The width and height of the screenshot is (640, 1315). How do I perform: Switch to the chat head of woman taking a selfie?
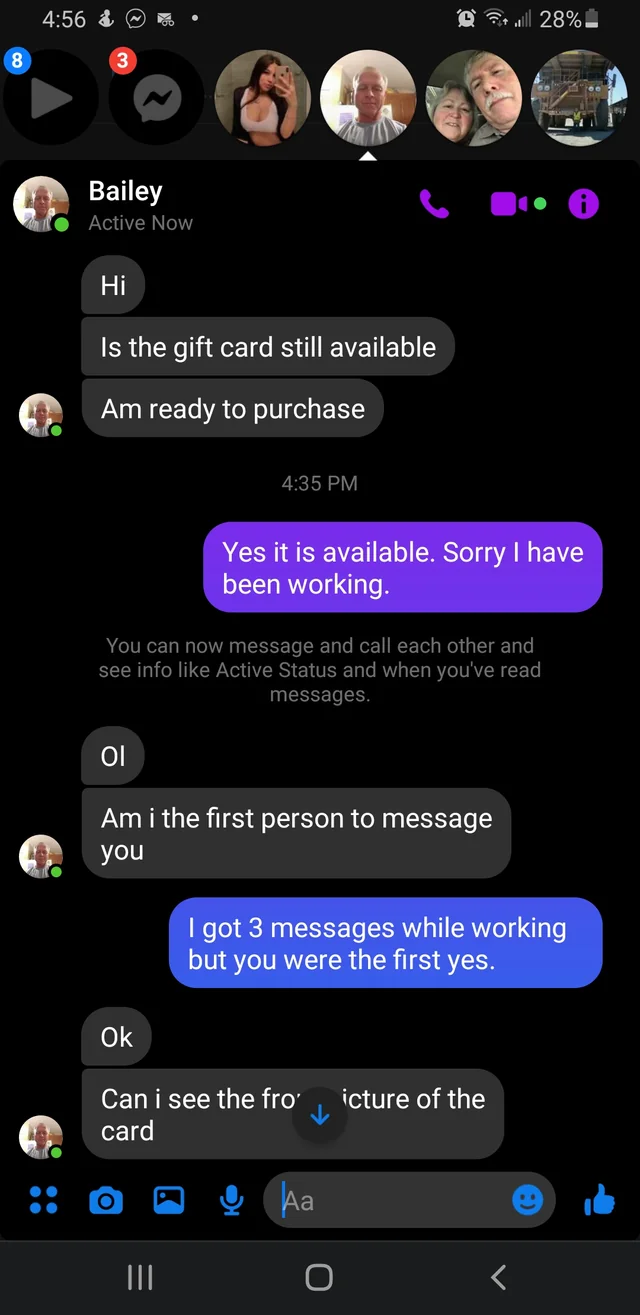tap(263, 98)
